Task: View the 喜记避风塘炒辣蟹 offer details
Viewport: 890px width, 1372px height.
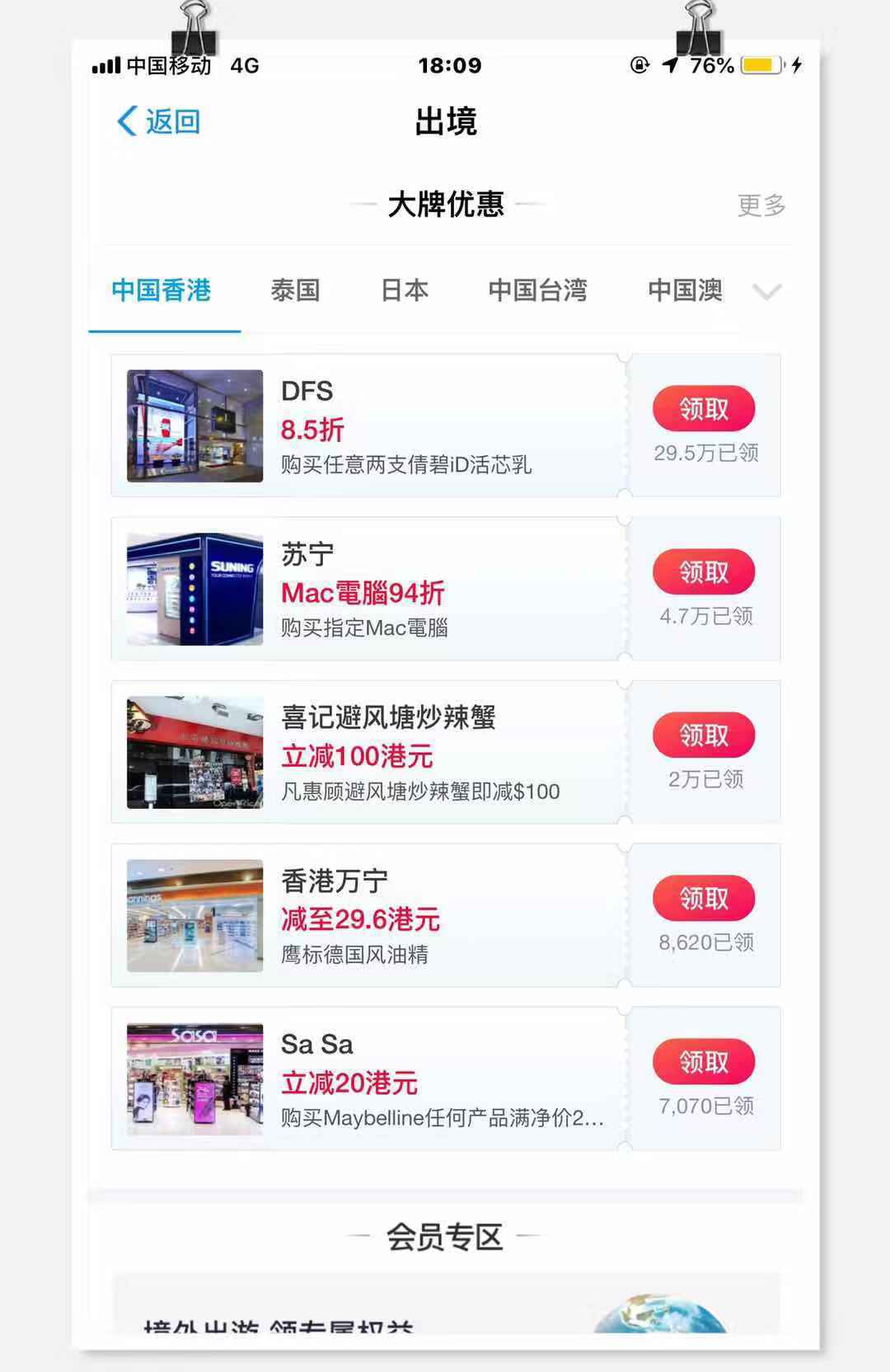Action: click(371, 753)
